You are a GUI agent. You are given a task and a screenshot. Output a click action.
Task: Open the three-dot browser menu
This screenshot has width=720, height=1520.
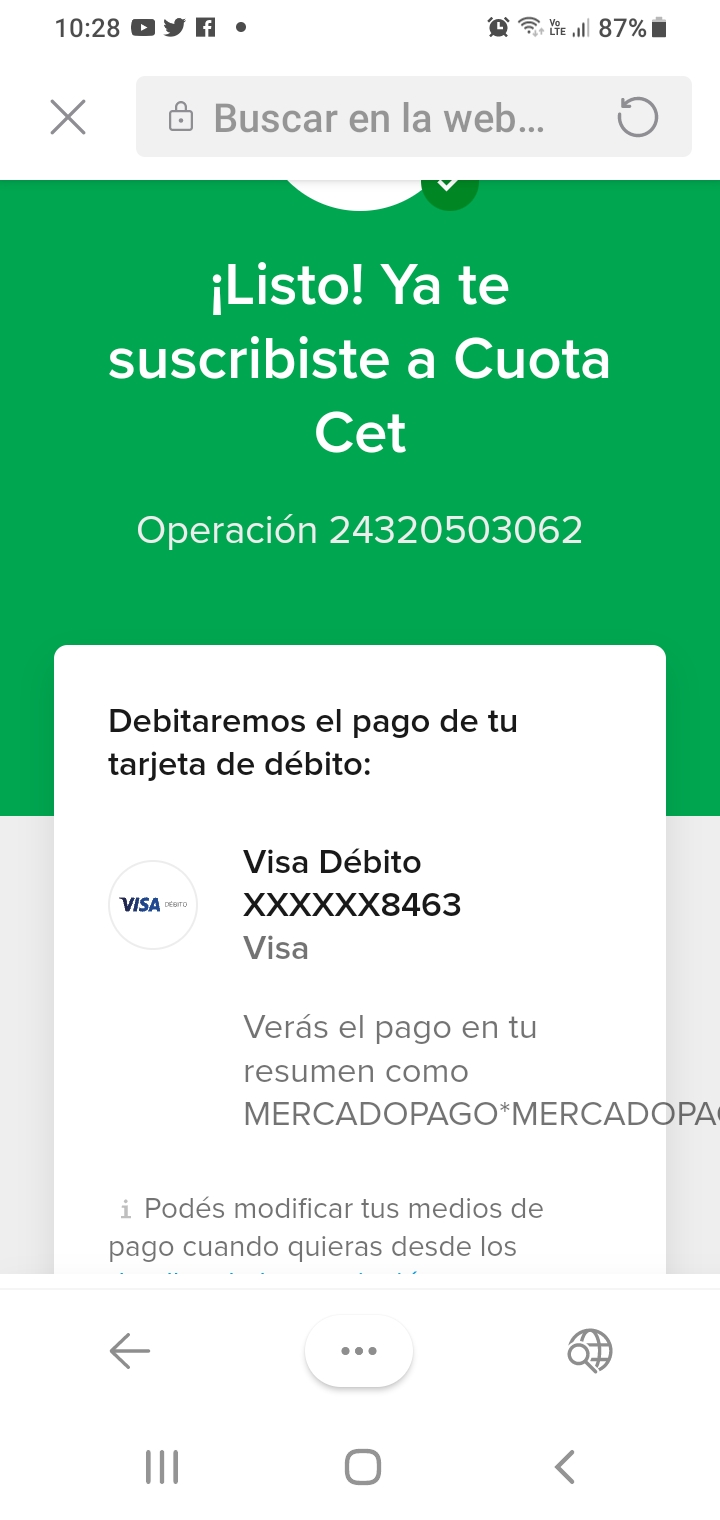(359, 1351)
